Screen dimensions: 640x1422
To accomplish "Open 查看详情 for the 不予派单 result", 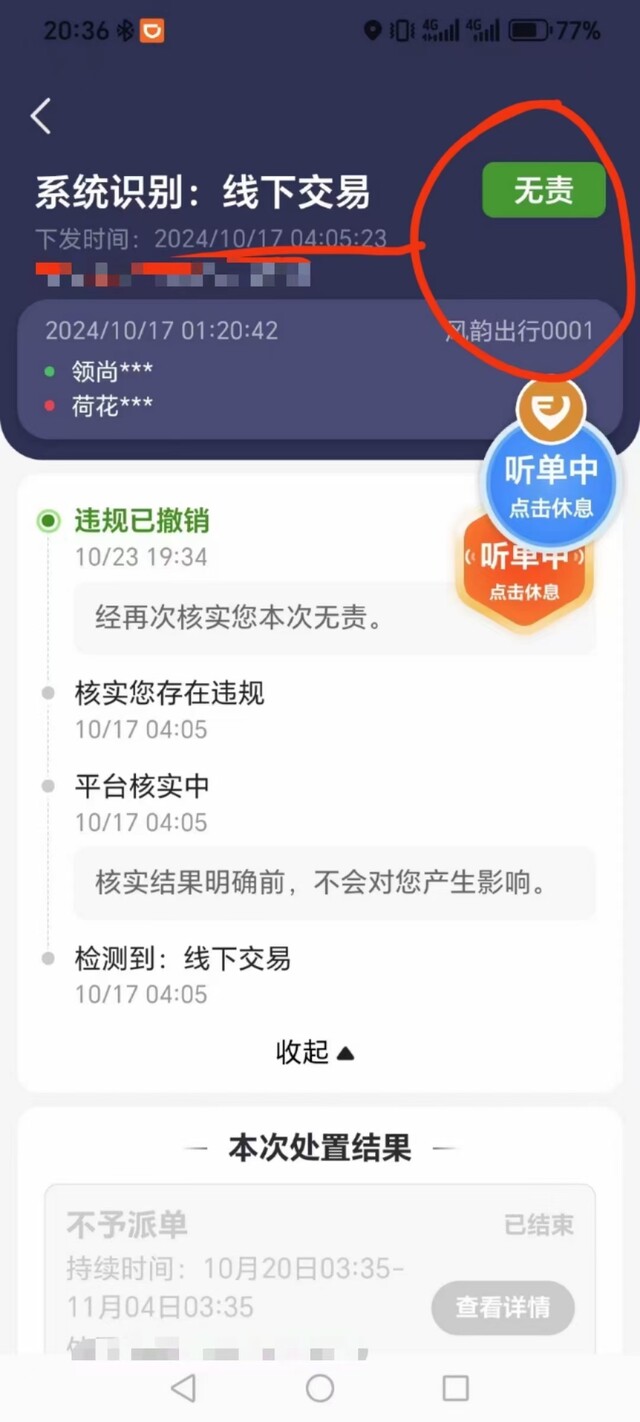I will pyautogui.click(x=504, y=1308).
